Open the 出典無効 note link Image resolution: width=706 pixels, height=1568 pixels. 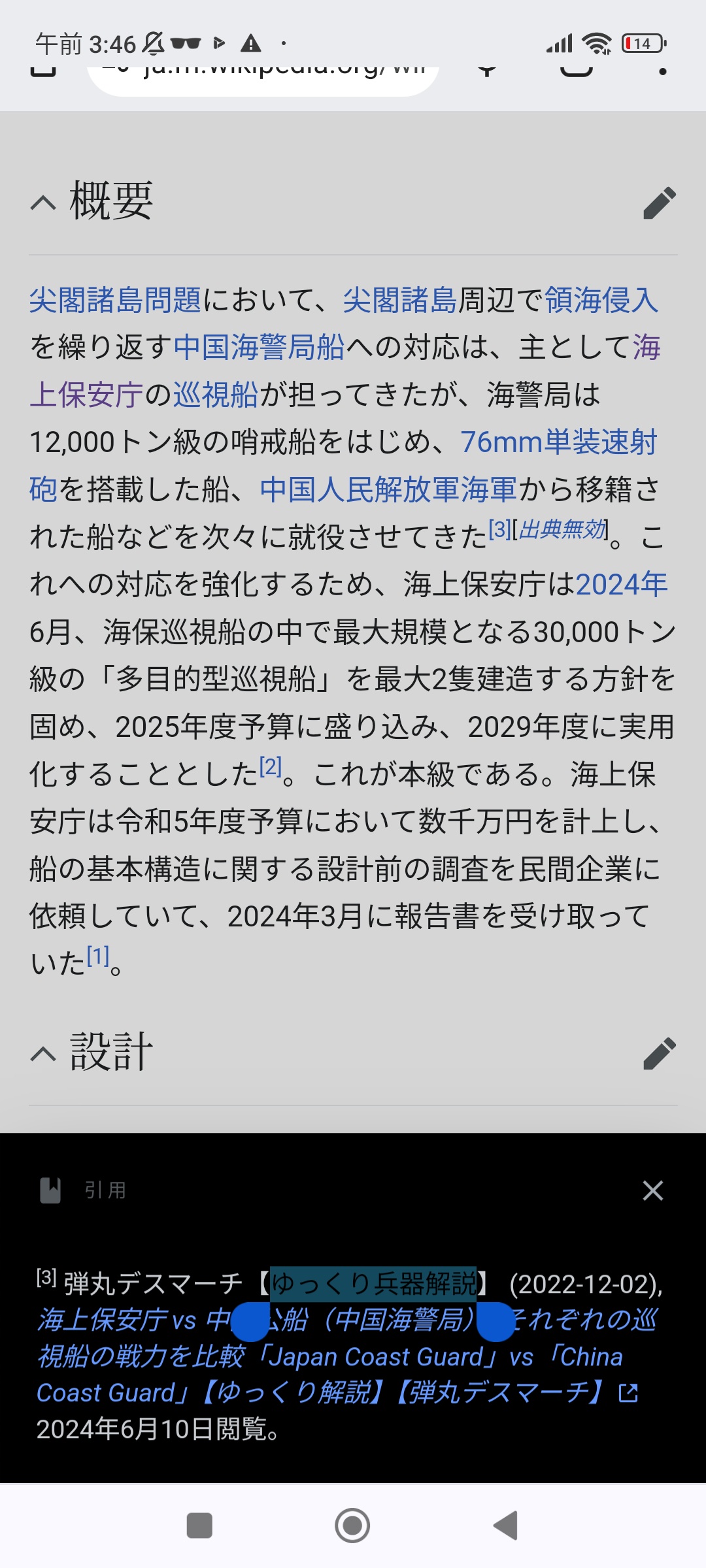563,529
